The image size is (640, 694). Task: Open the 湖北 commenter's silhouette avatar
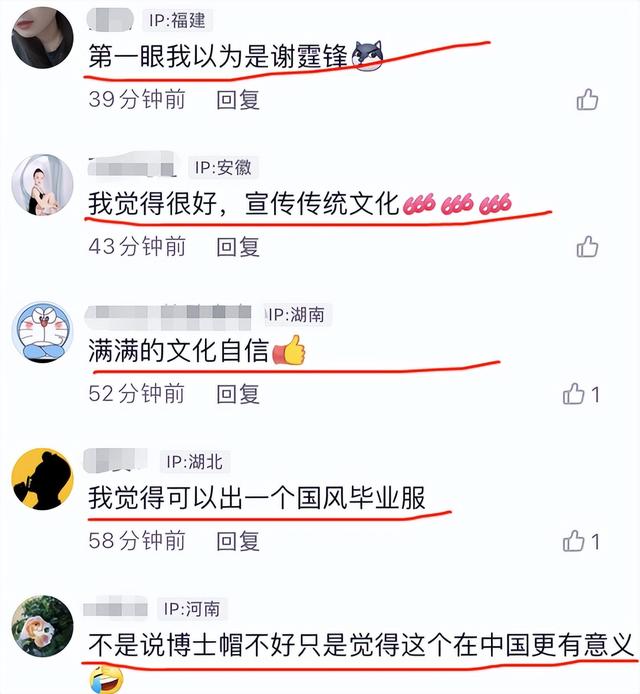tap(42, 479)
